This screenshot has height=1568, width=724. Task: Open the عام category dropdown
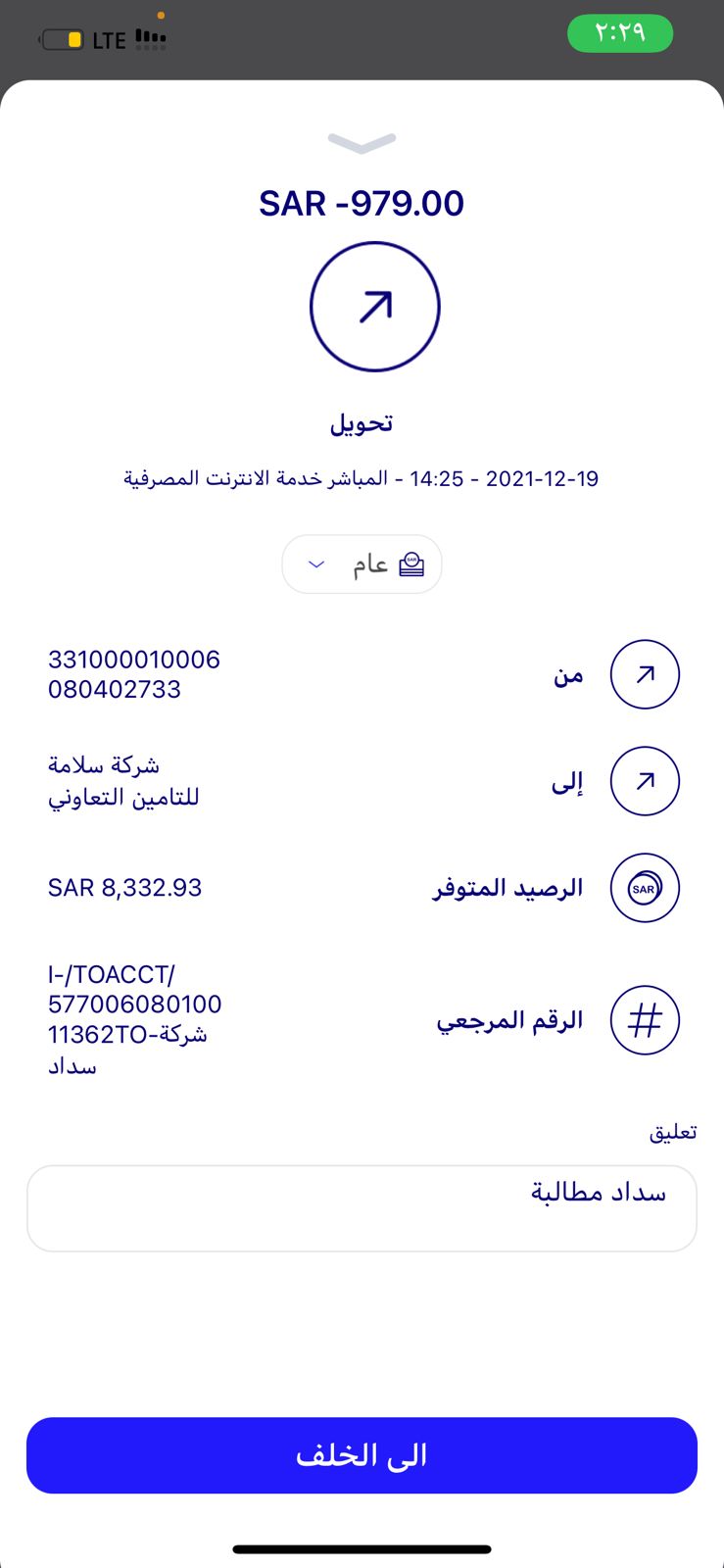362,564
